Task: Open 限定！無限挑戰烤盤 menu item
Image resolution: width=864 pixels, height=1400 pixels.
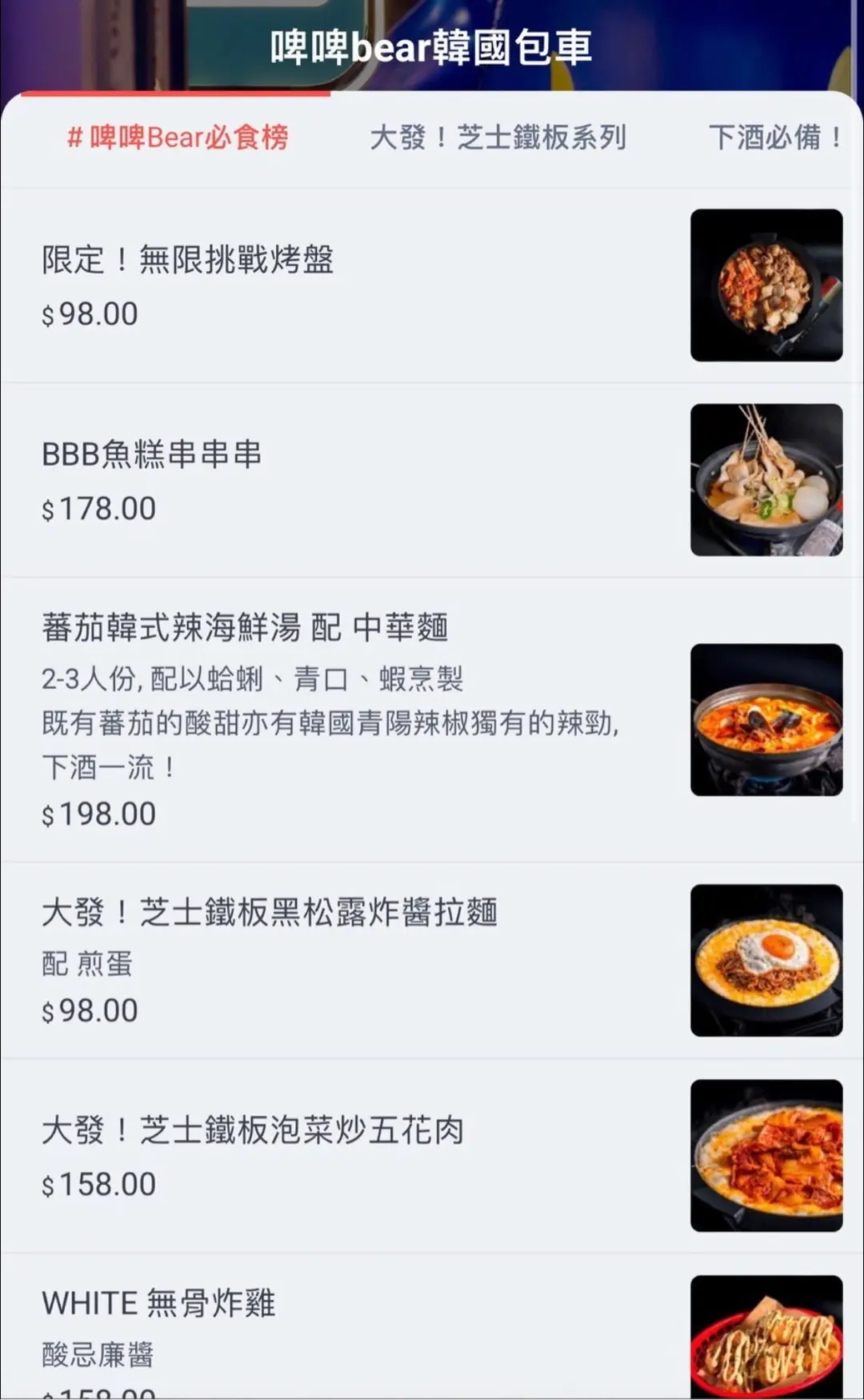Action: (x=188, y=261)
